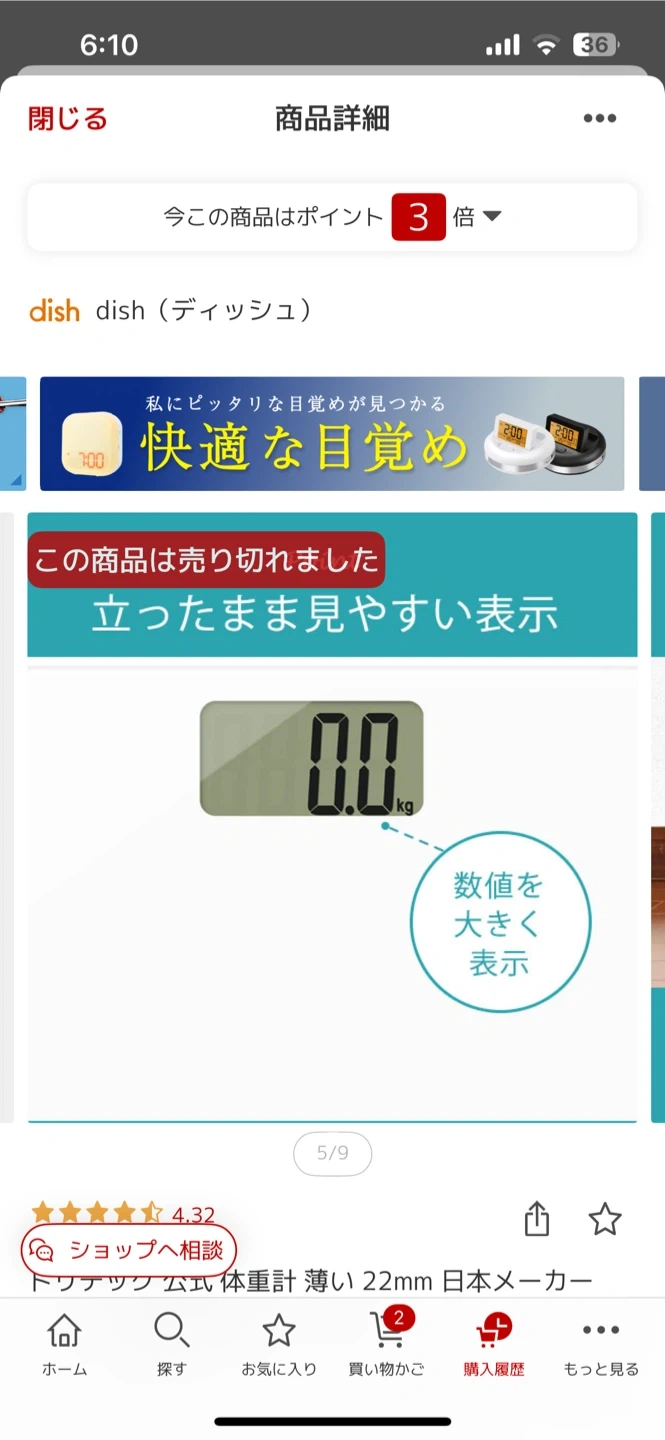Open the 買い物かご cart tab
This screenshot has height=1440, width=665.
pyautogui.click(x=387, y=1344)
